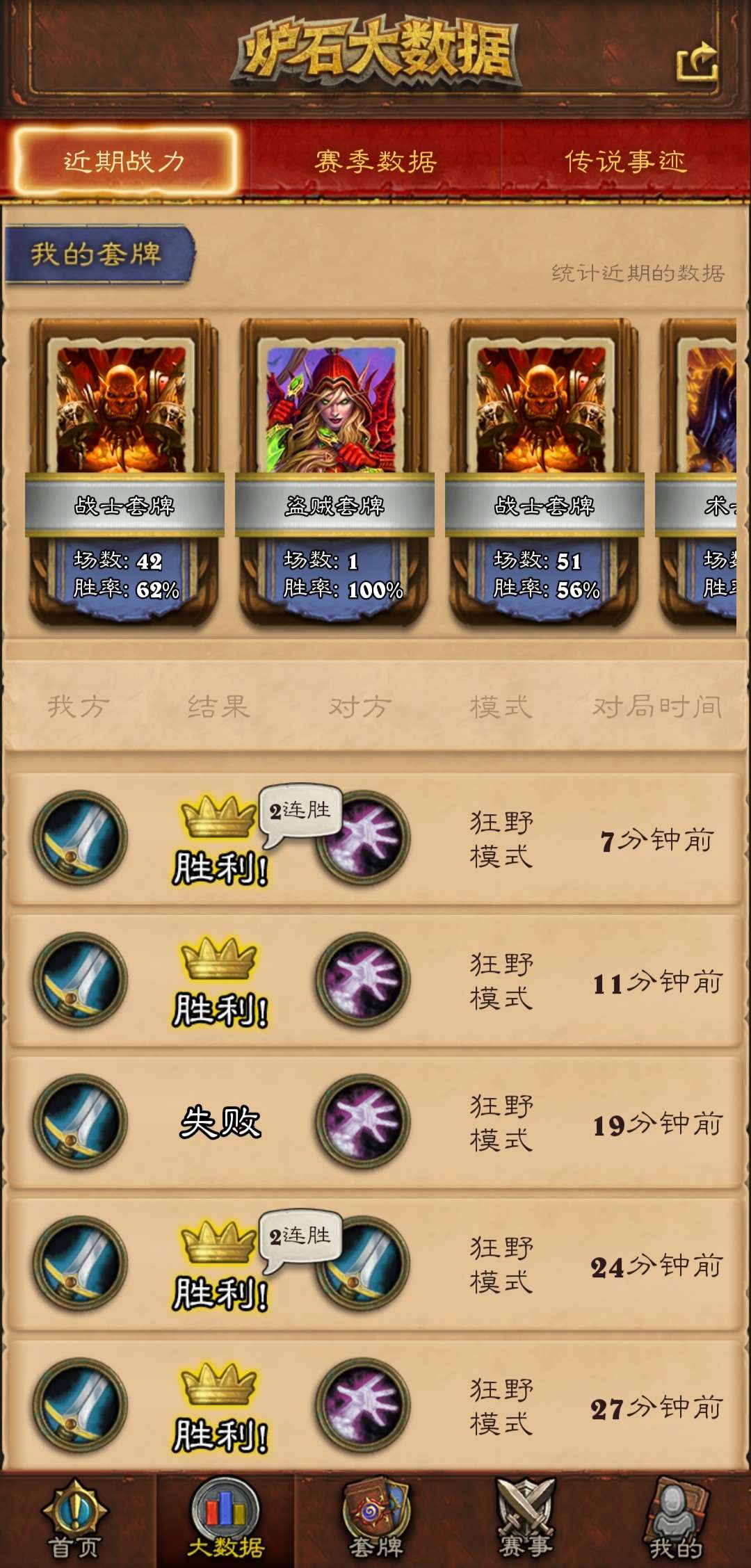The height and width of the screenshot is (1568, 751).
Task: Tap the share icon in the header
Action: [x=697, y=63]
